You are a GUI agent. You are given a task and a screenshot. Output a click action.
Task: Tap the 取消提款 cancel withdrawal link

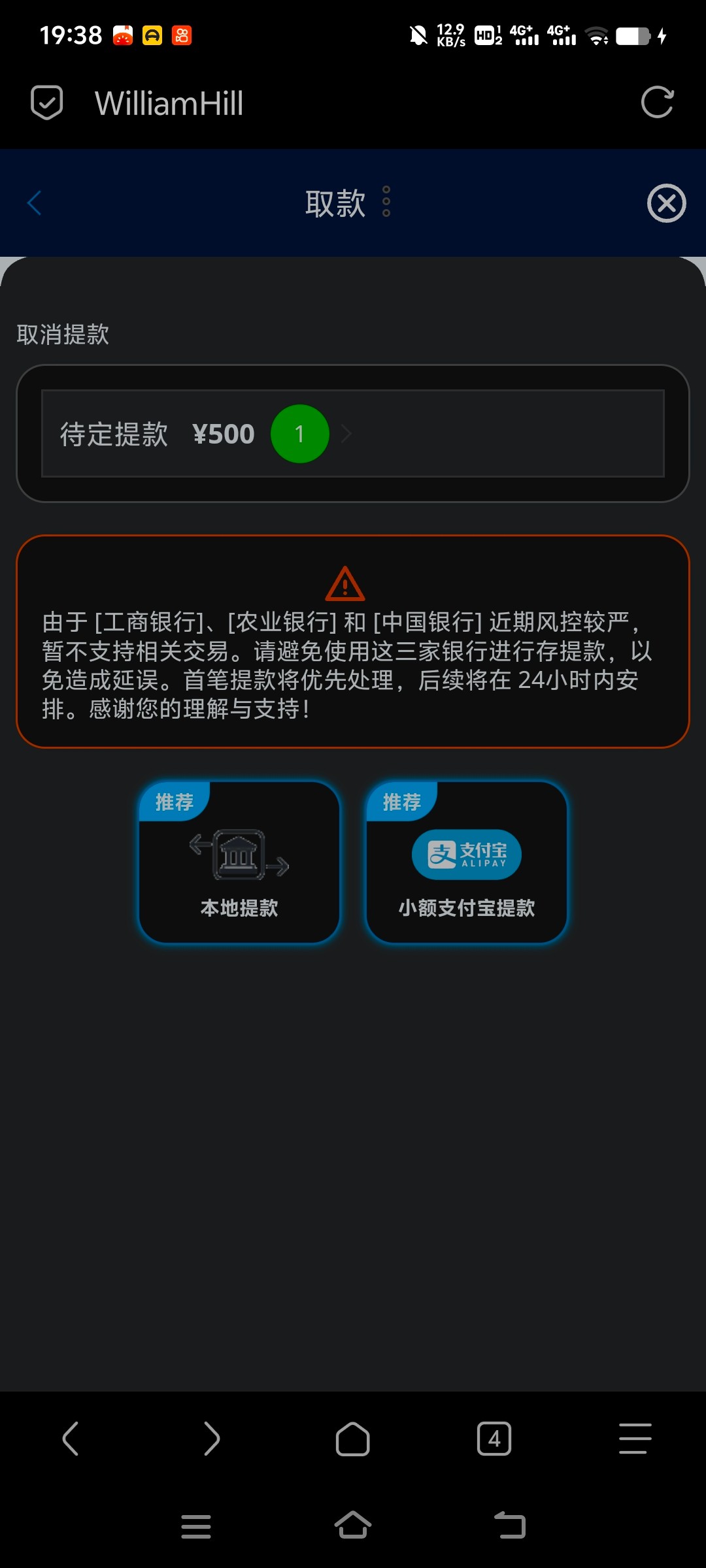(x=62, y=335)
